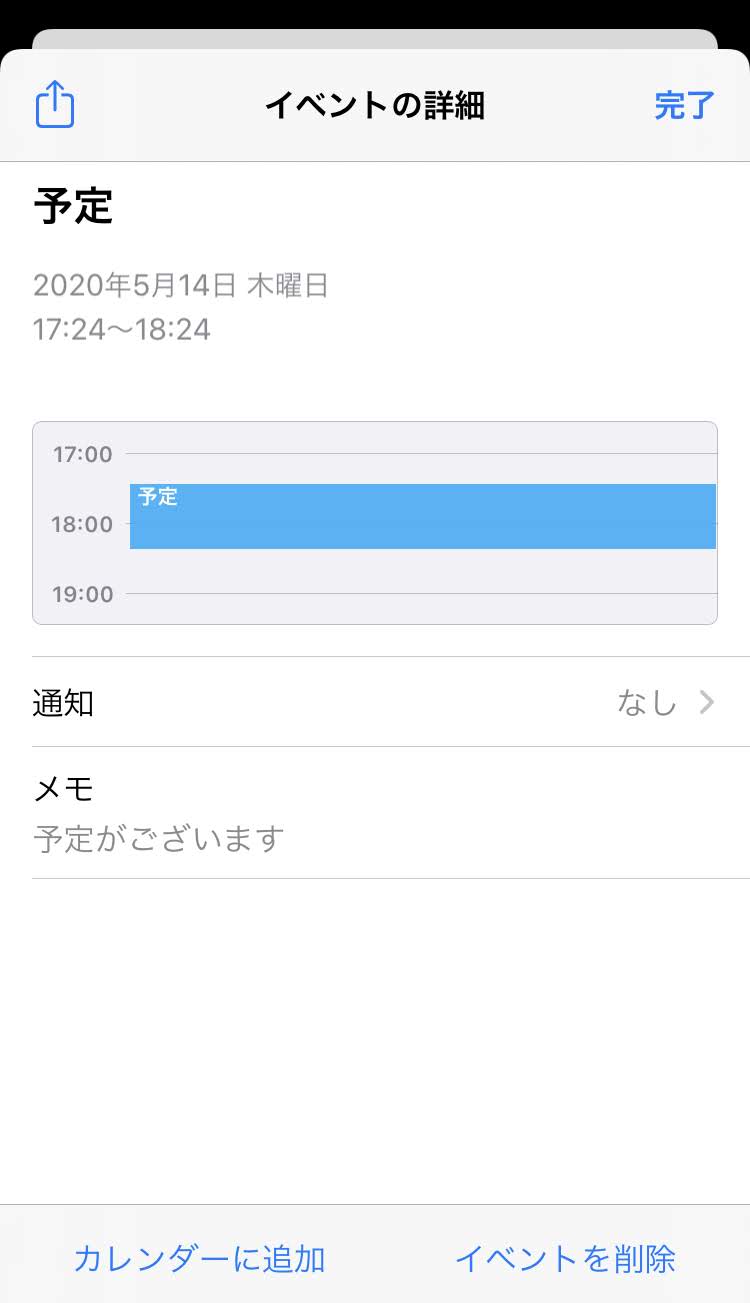The image size is (750, 1303).
Task: Share this event via the share icon
Action: (55, 105)
